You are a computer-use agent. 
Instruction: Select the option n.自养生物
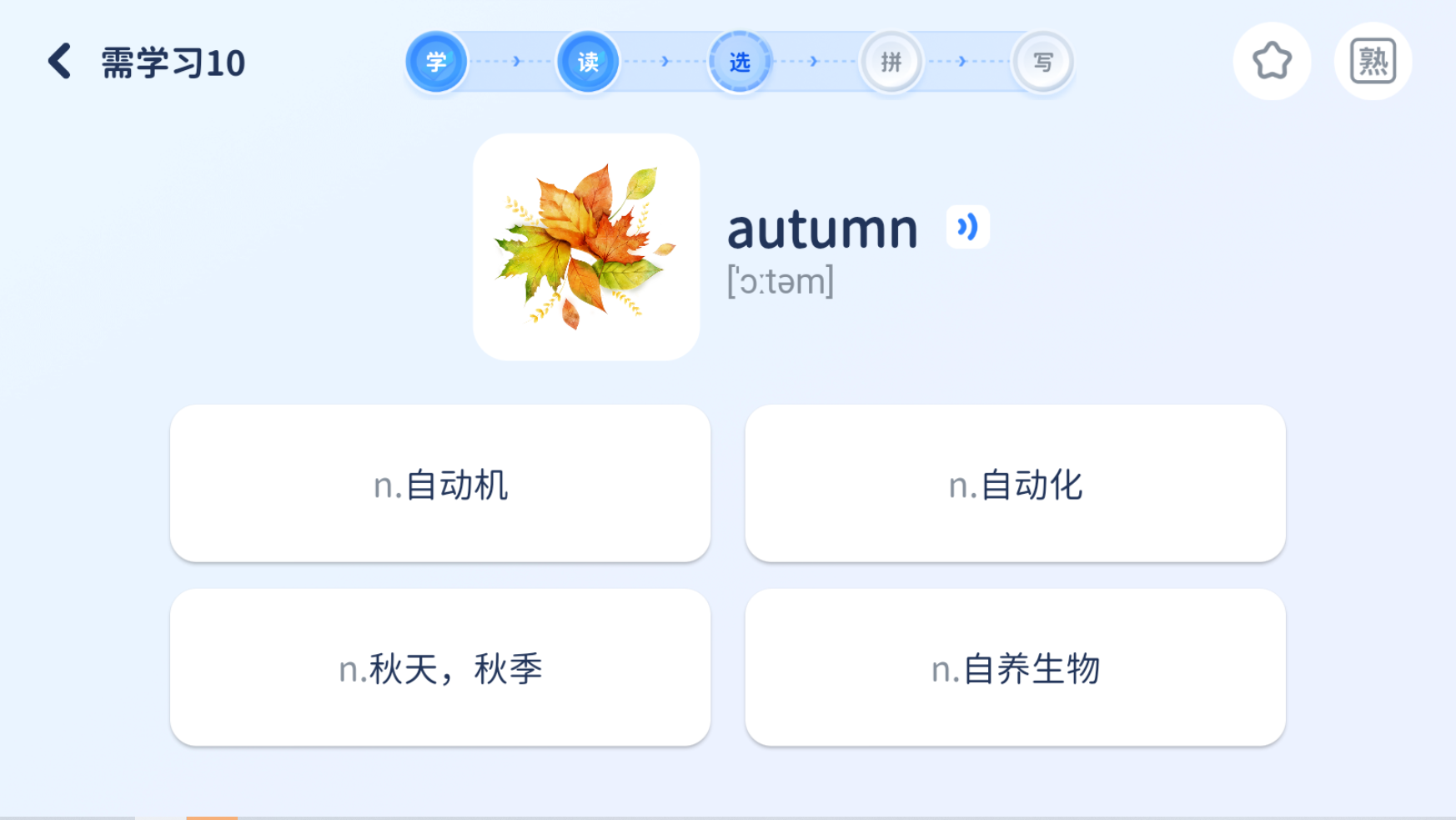[1015, 668]
